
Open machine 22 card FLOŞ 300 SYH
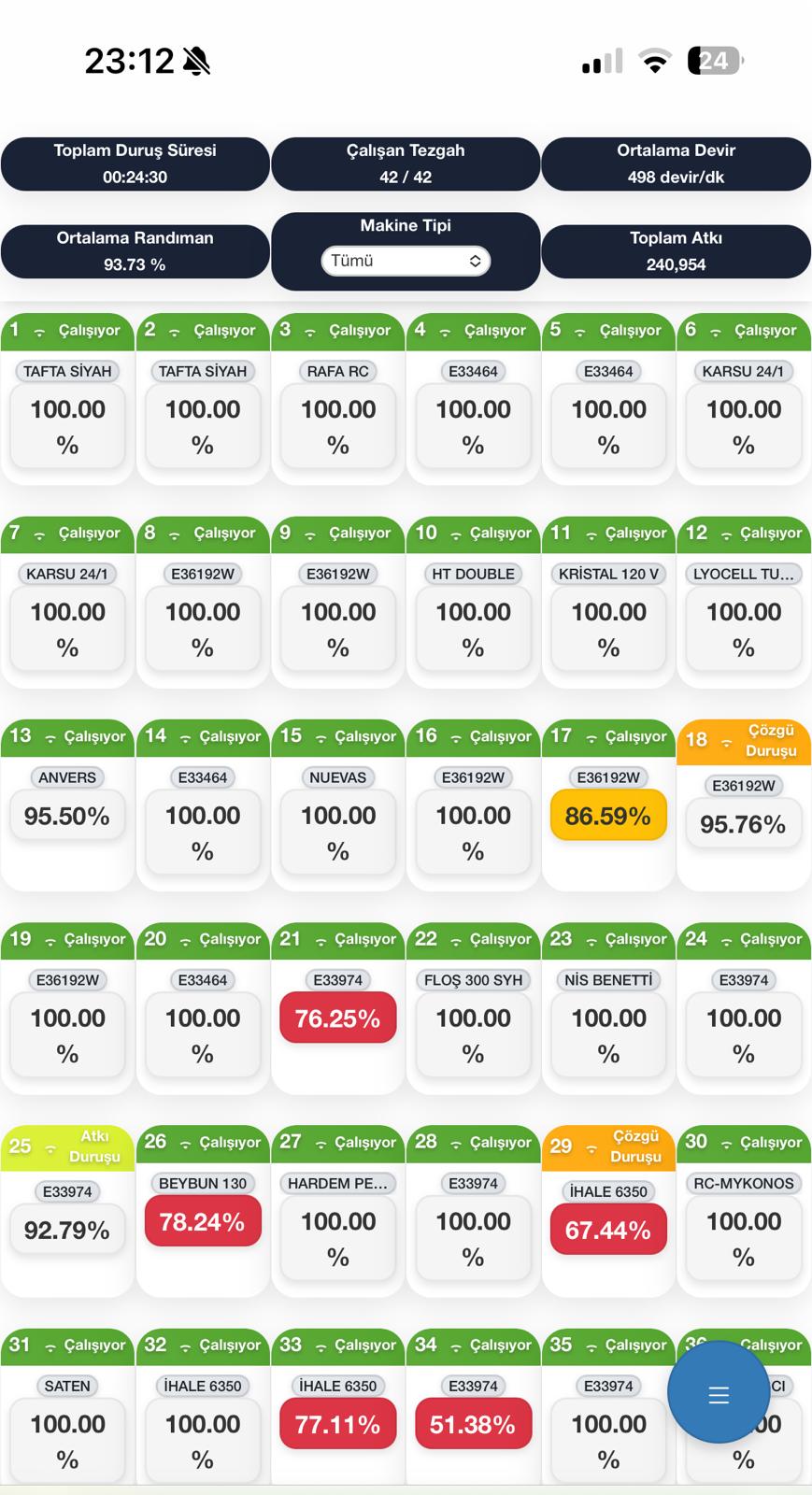[473, 1019]
